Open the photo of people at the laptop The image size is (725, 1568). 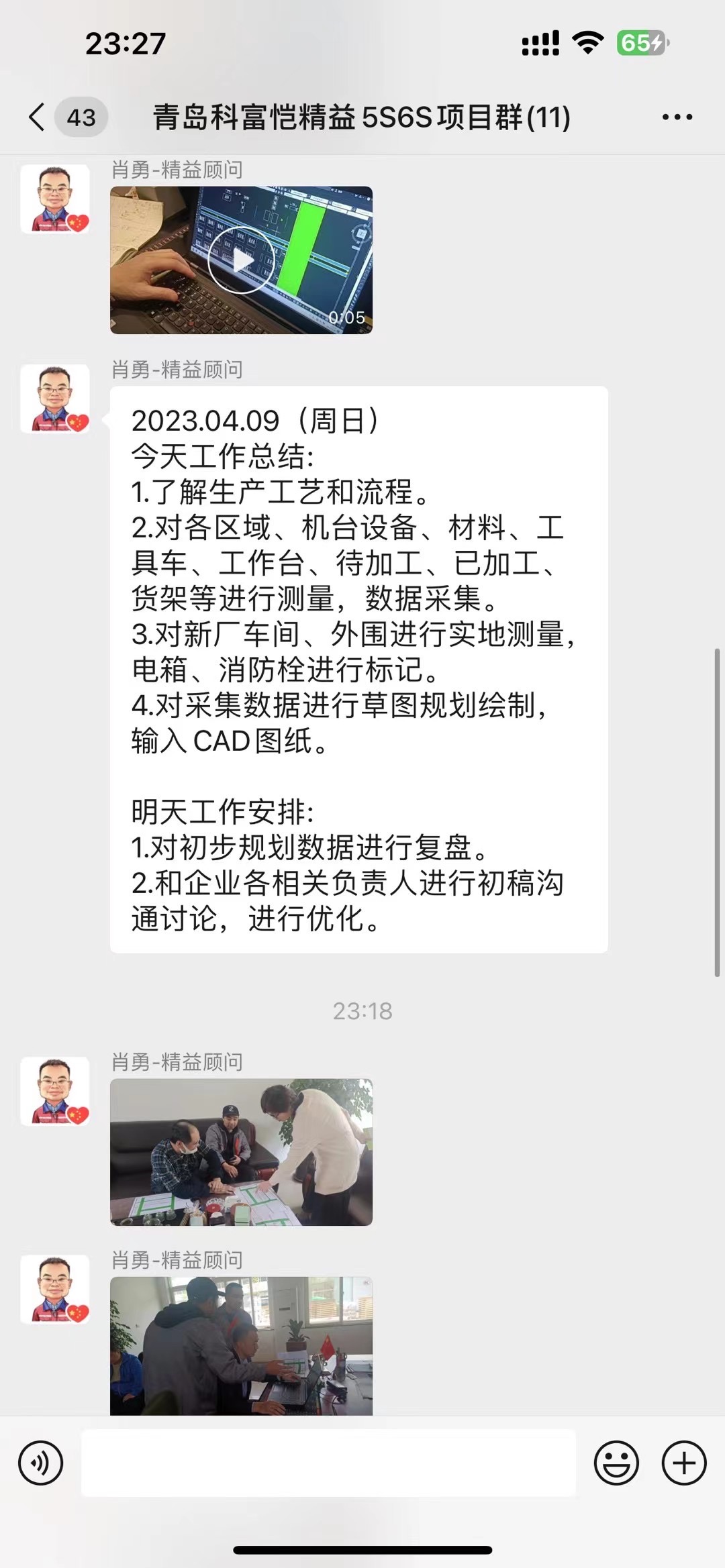241,1346
